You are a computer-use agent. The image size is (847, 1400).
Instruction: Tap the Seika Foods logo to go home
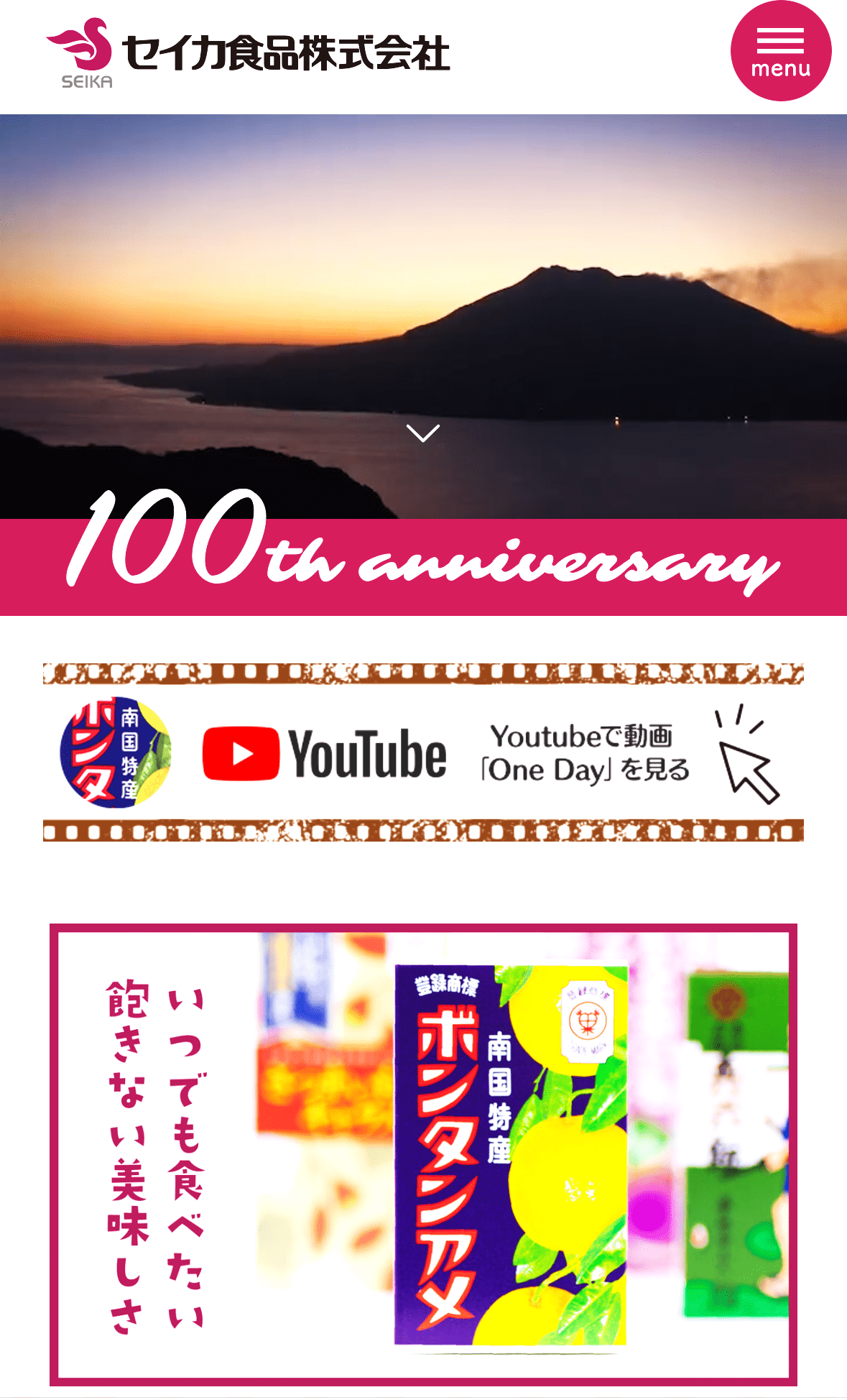248,53
